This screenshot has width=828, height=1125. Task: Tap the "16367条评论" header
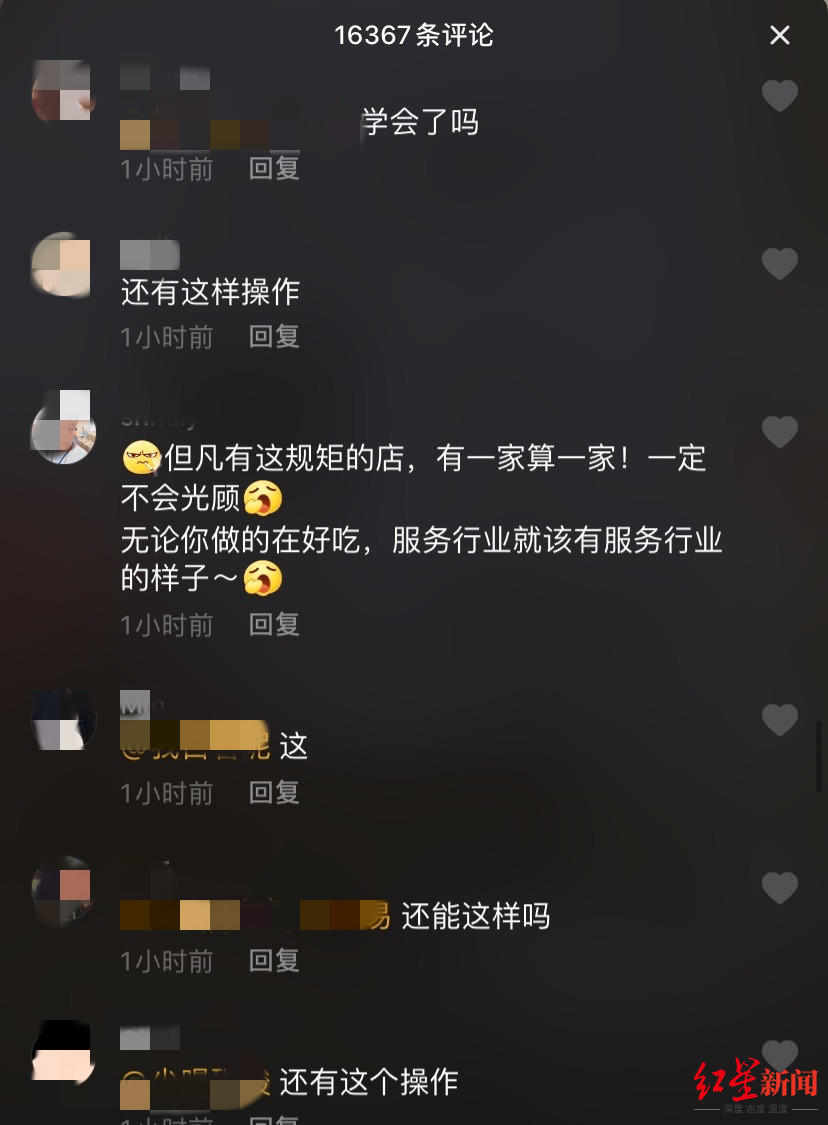click(x=413, y=35)
